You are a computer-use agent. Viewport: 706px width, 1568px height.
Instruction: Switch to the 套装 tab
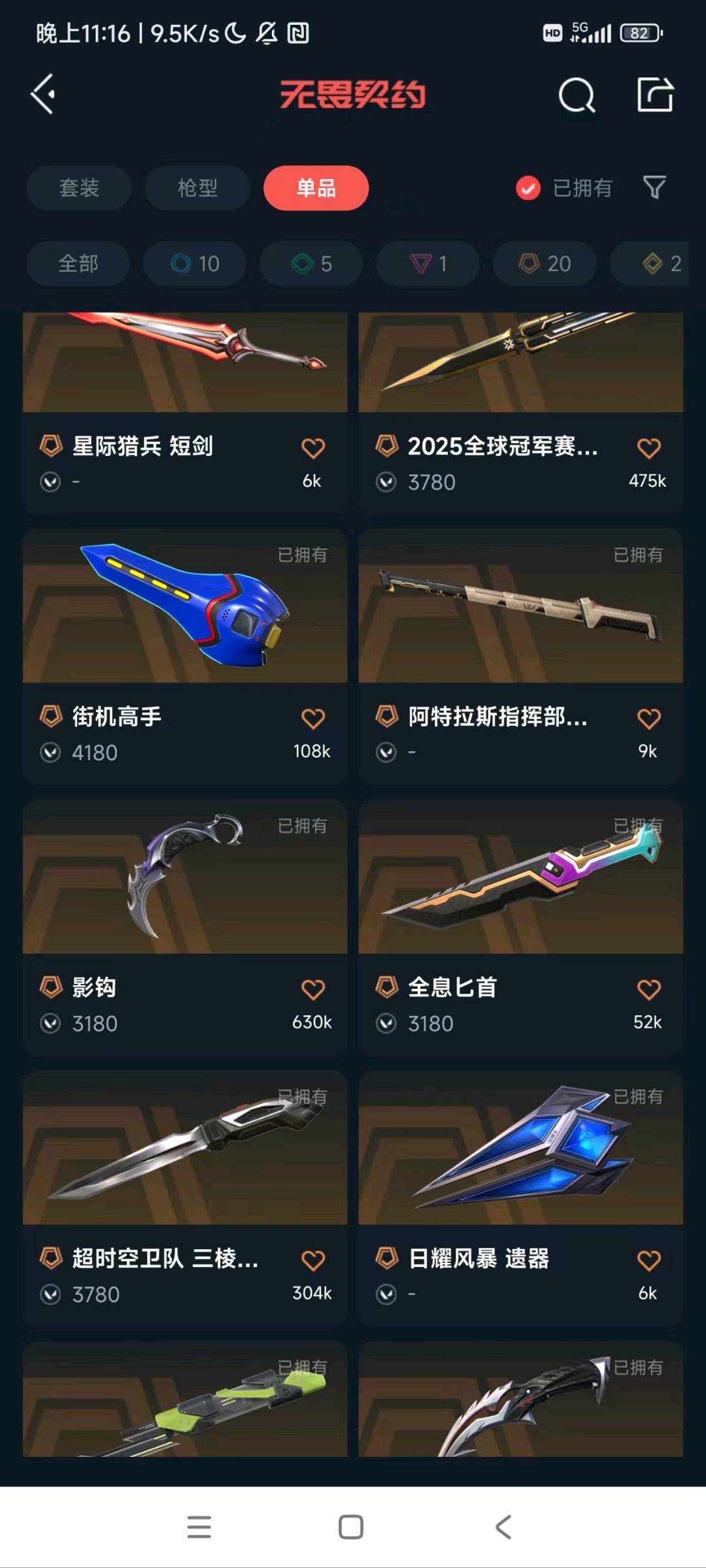click(x=79, y=188)
